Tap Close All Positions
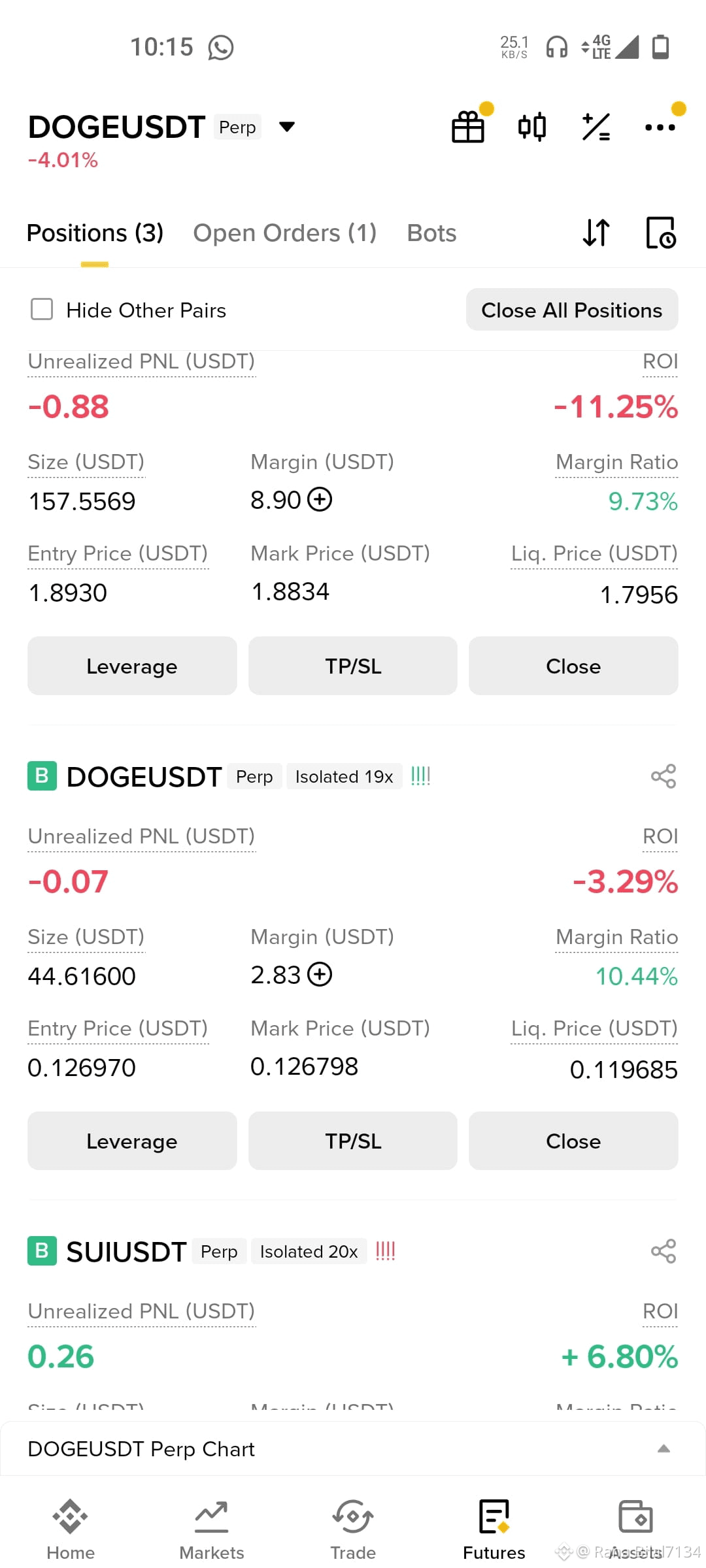The image size is (706, 1568). (572, 310)
